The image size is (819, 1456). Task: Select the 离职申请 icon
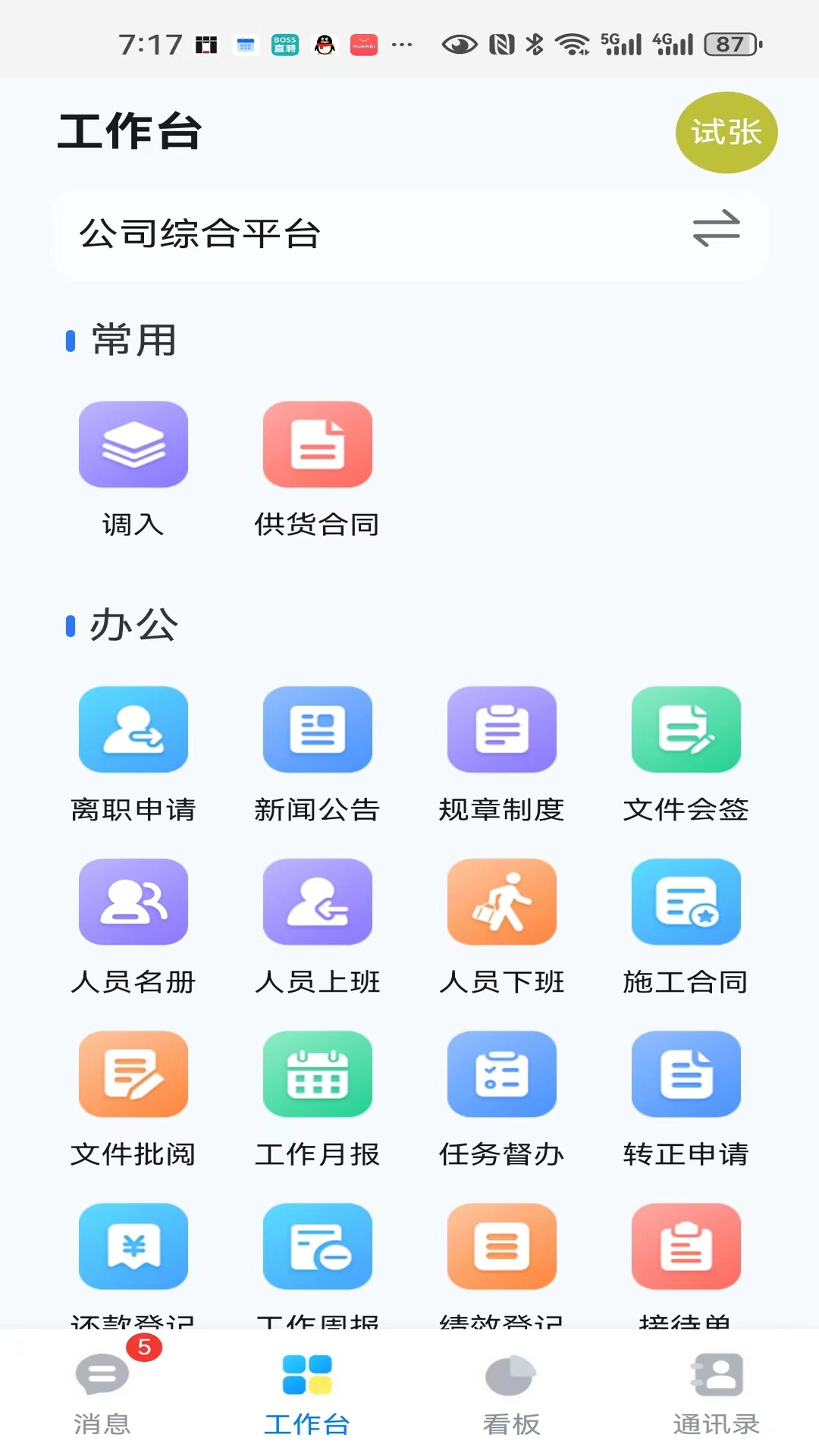pyautogui.click(x=133, y=730)
